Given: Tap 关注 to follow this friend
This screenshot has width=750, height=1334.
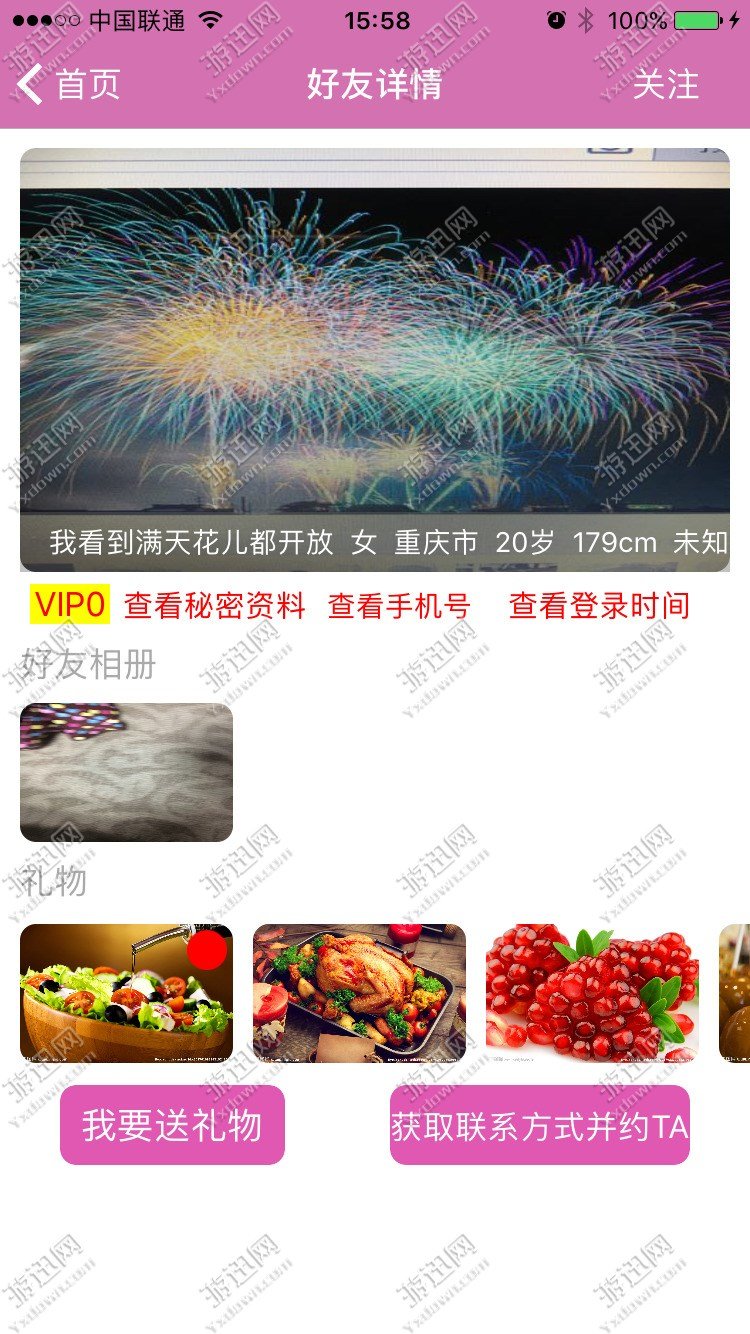Looking at the screenshot, I should tap(666, 84).
